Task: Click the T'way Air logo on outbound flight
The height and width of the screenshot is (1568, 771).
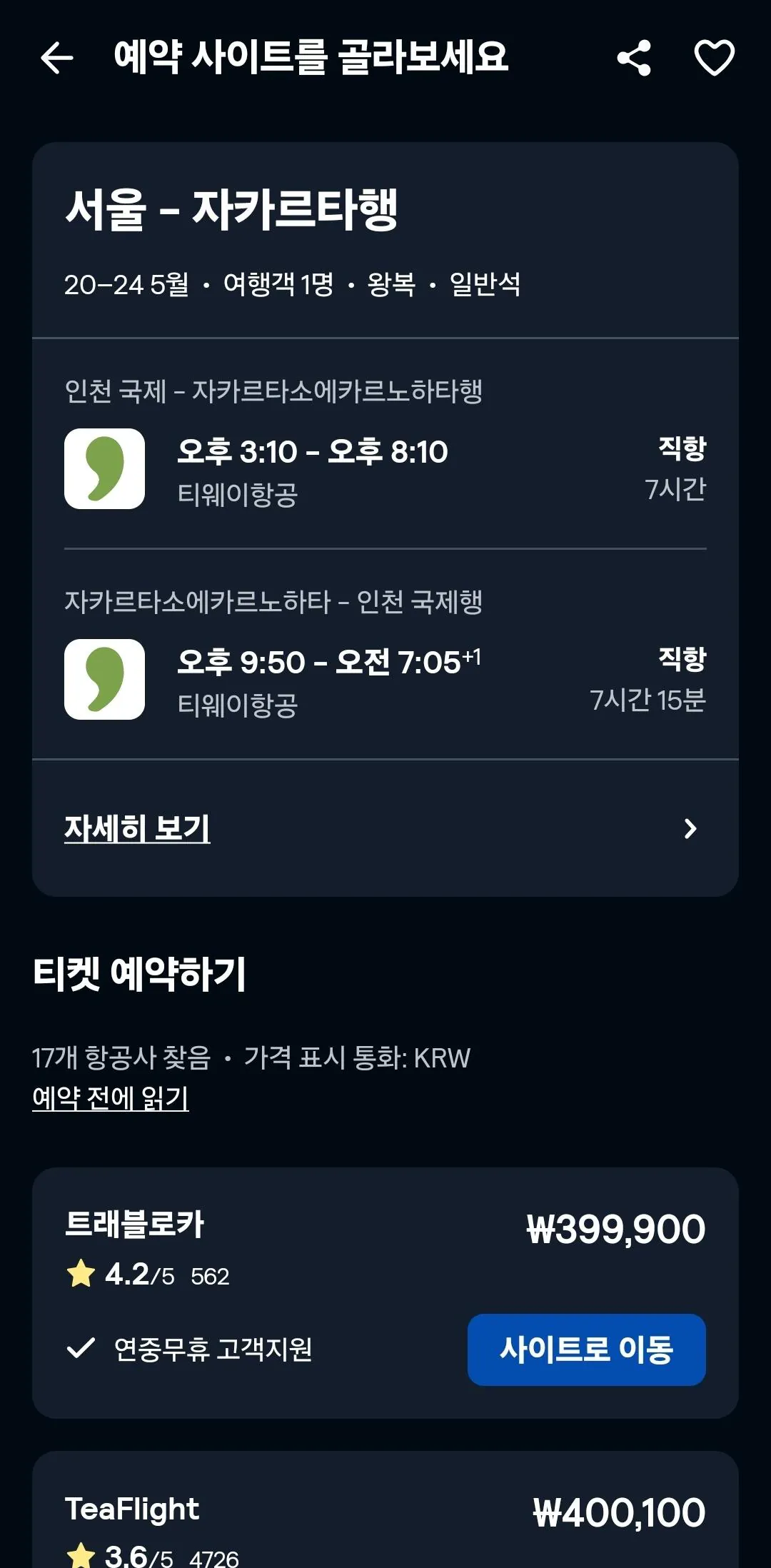Action: pyautogui.click(x=104, y=468)
